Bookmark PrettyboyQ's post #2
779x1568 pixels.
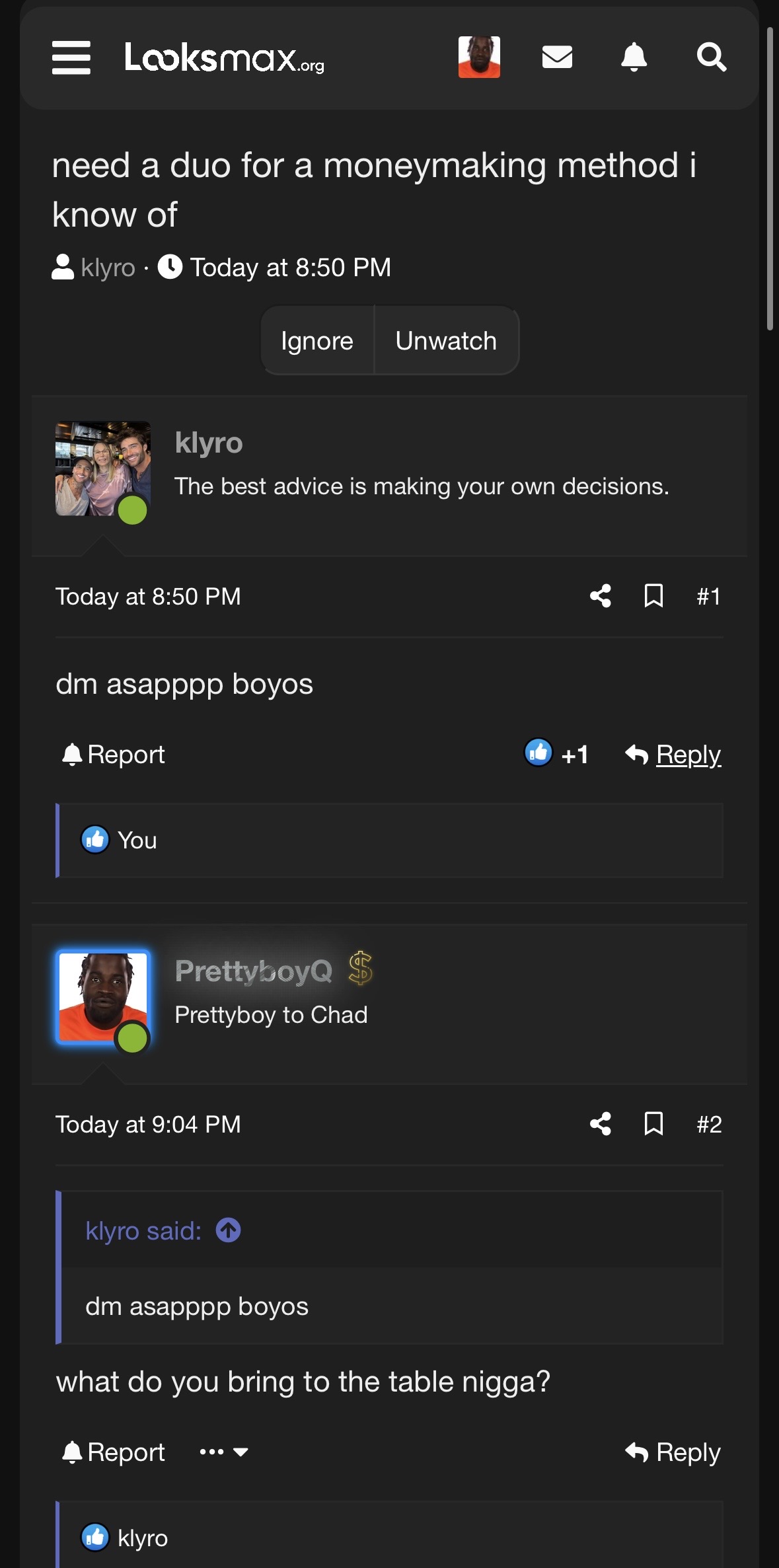[x=653, y=1124]
